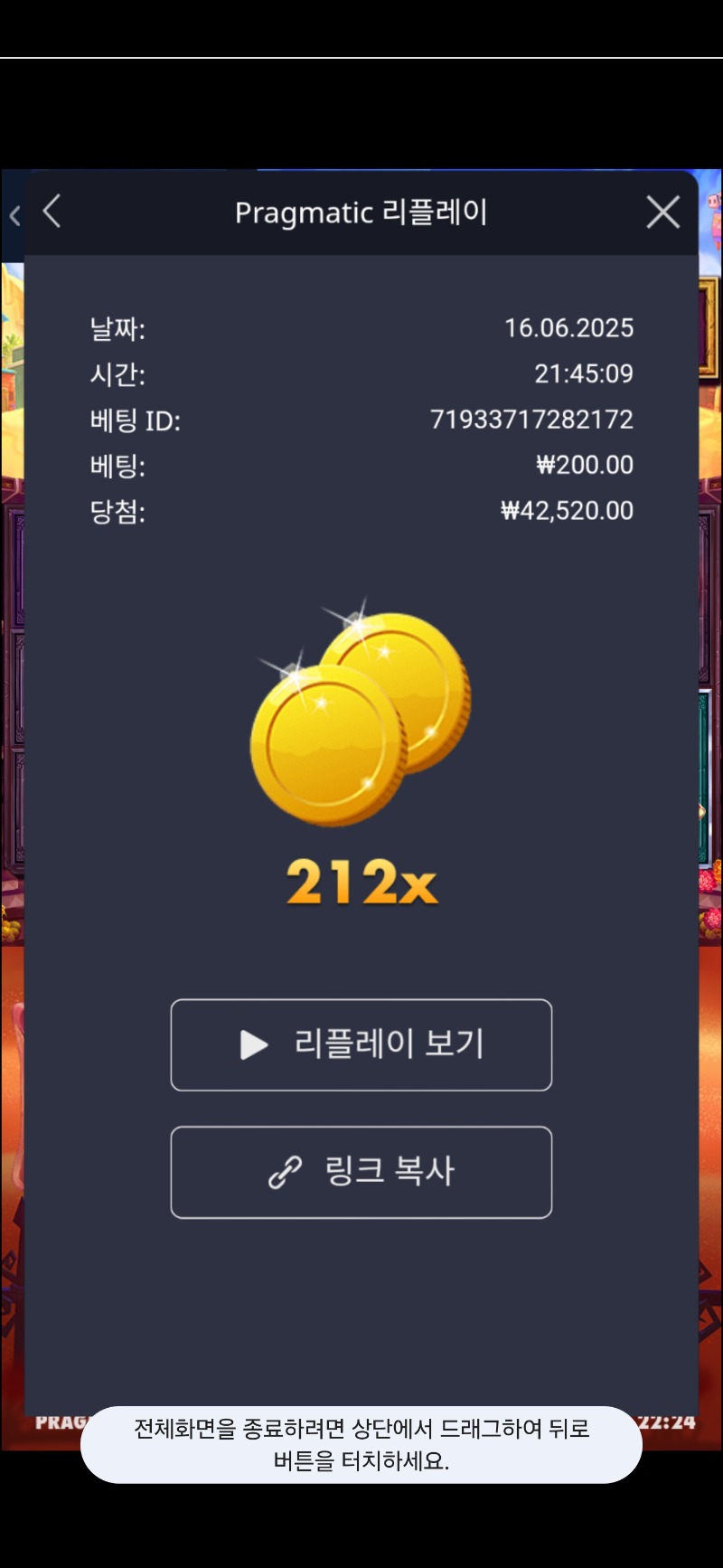Copy the replay link with 링크 복사

[361, 1172]
